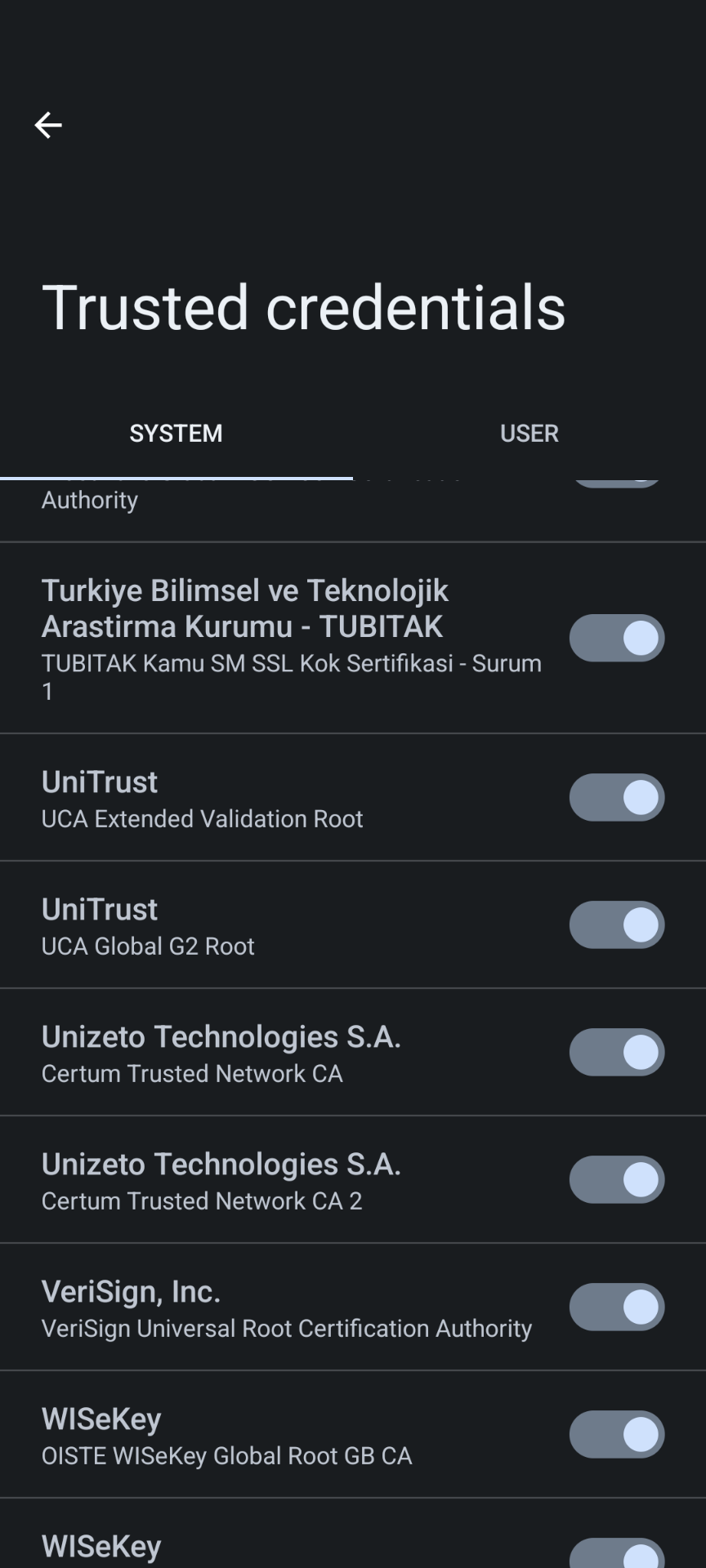Viewport: 706px width, 1568px height.
Task: Switch to the USER tab
Action: point(529,433)
